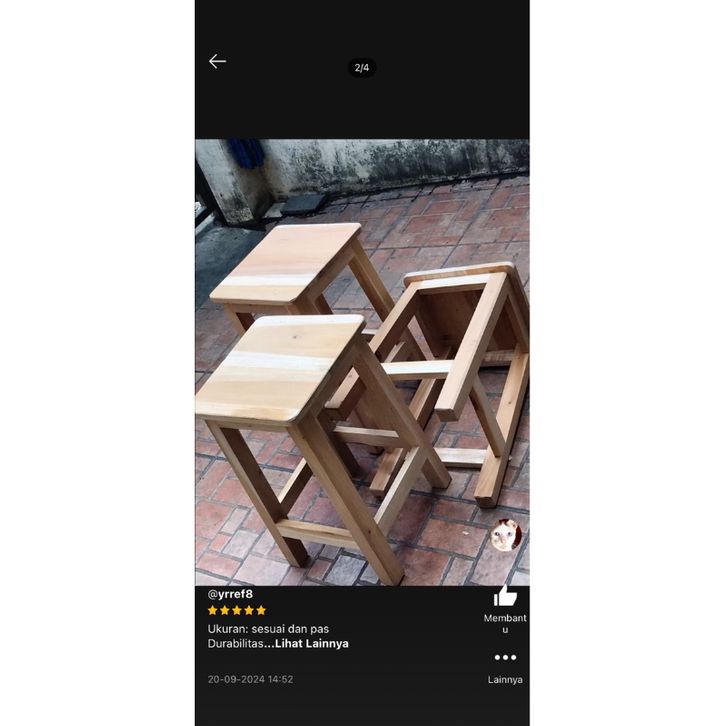Go back using the top arrow
This screenshot has height=726, width=726.
[217, 61]
